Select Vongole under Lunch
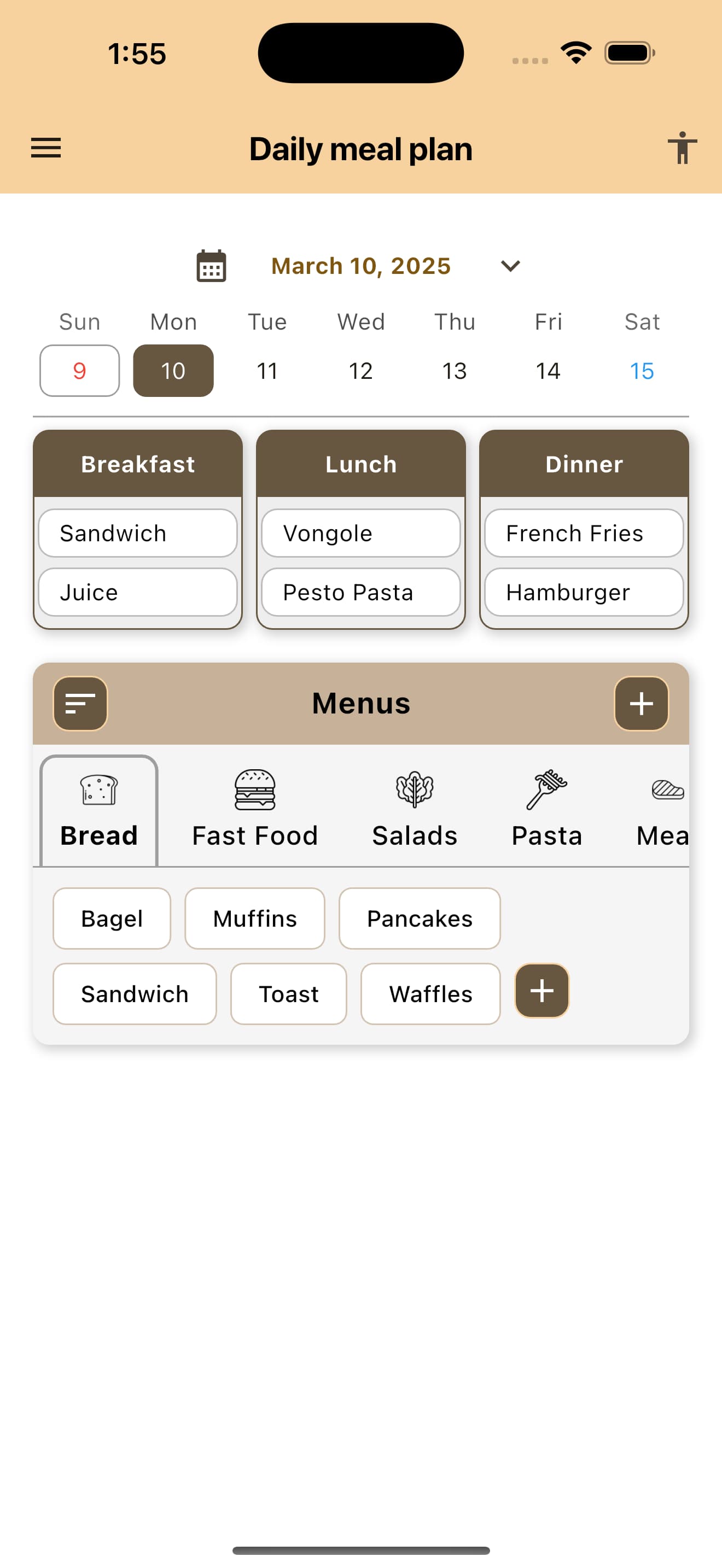The height and width of the screenshot is (1568, 722). pos(360,533)
